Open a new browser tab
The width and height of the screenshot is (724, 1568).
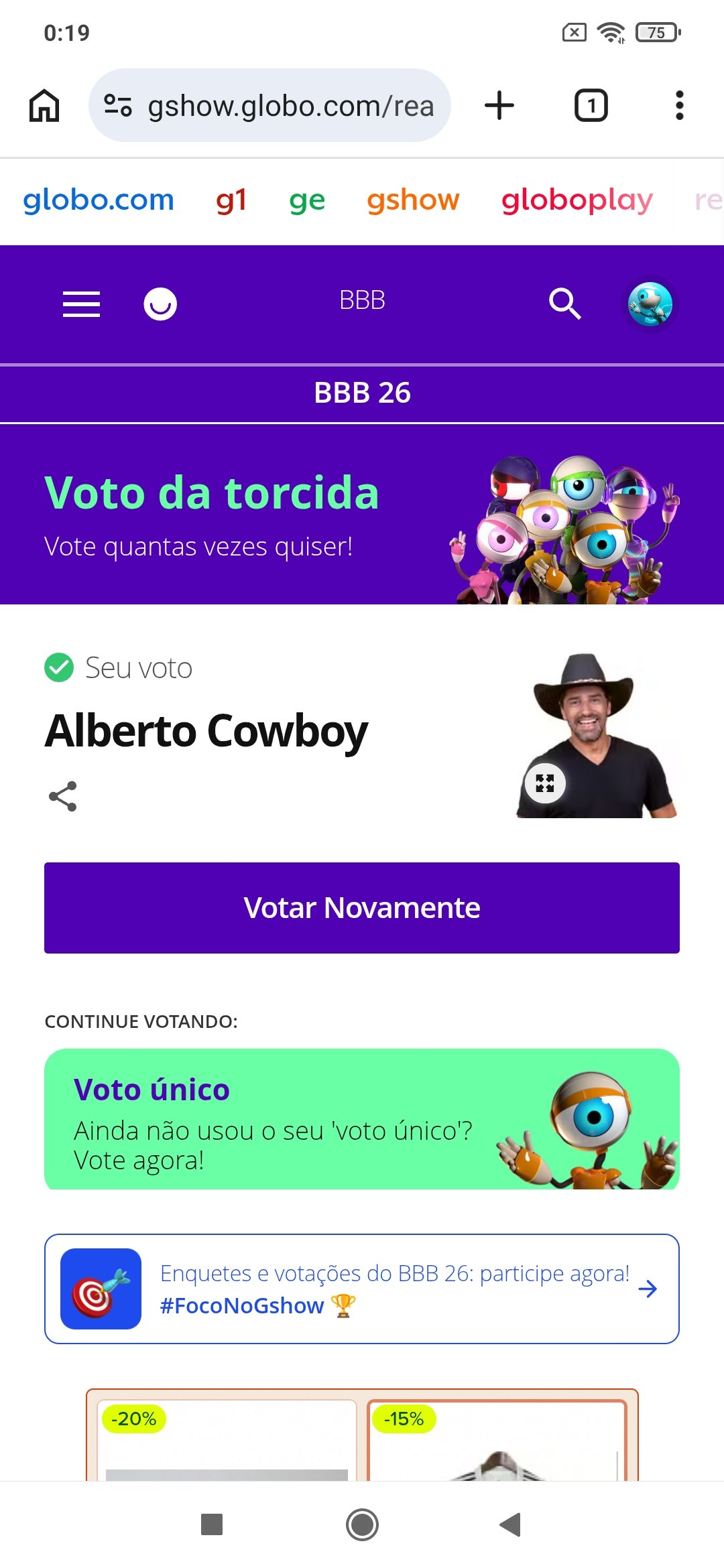click(x=499, y=106)
